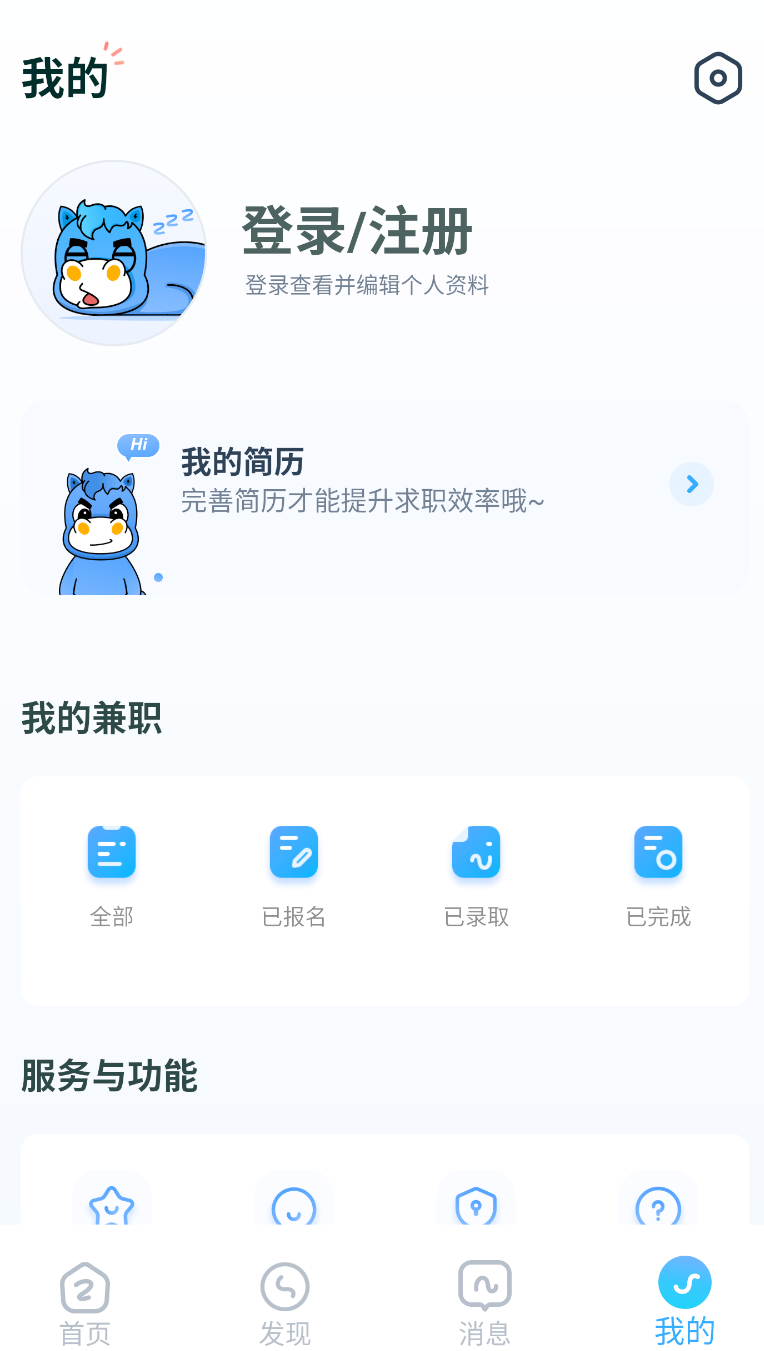The image size is (764, 1351).
Task: Tap the sleeping horse avatar image
Action: tap(113, 253)
